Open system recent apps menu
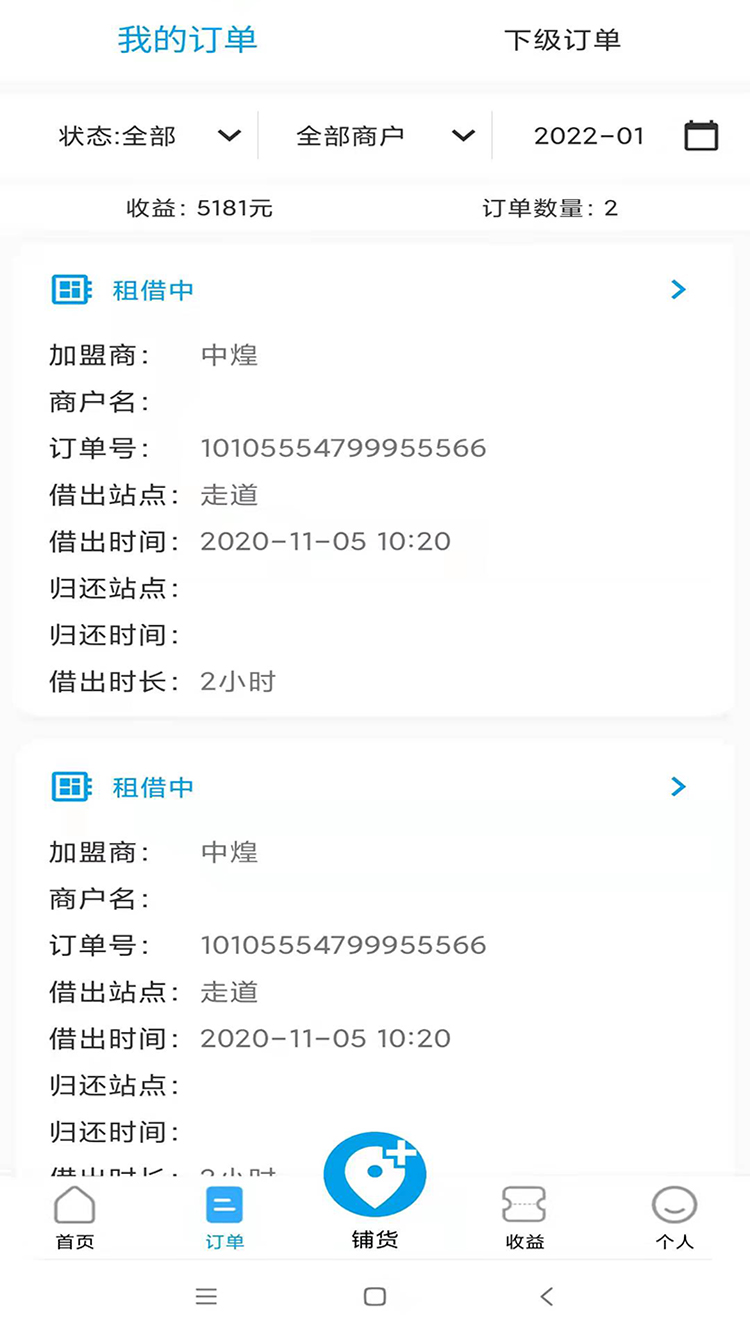Screen dimensions: 750x1334 pos(206,1297)
